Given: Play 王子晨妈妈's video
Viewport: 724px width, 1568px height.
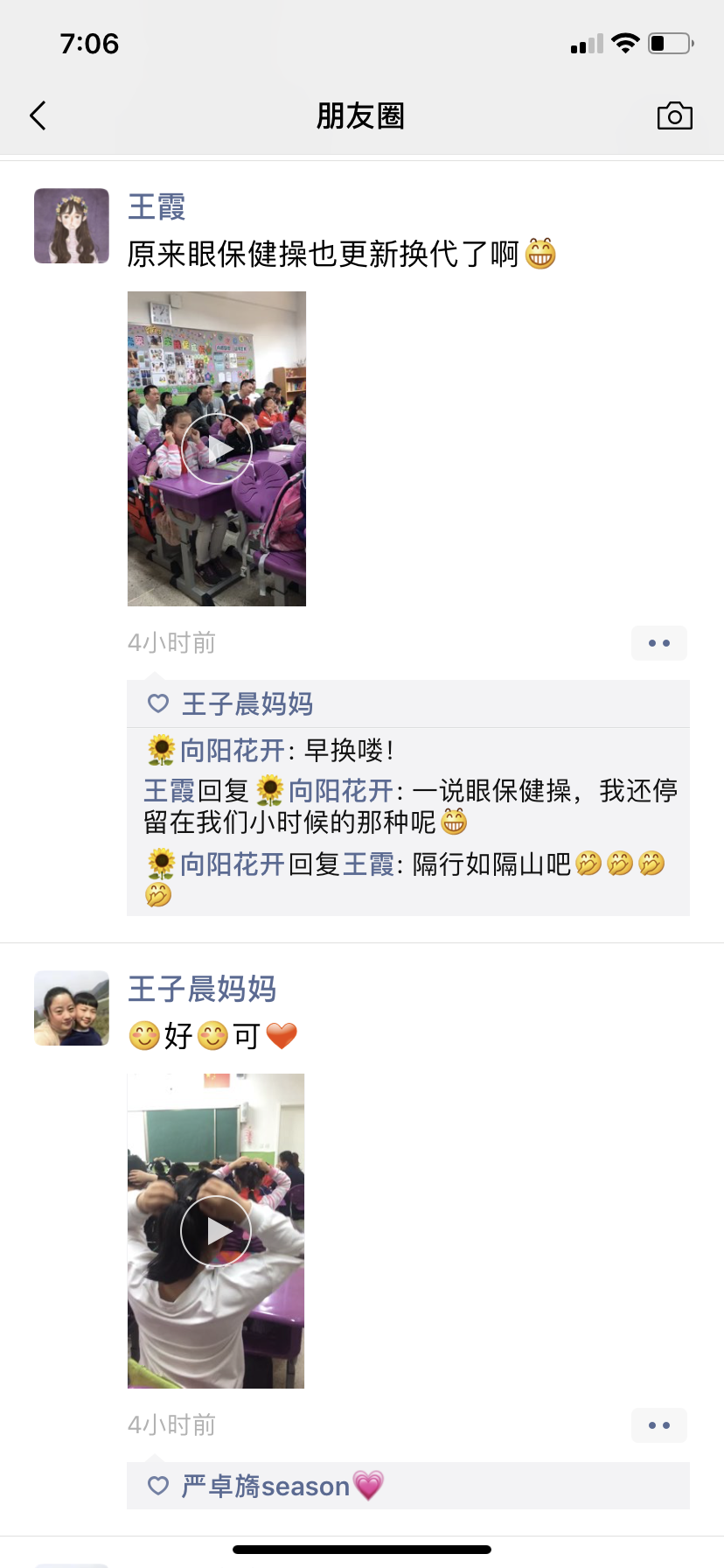Looking at the screenshot, I should pyautogui.click(x=216, y=1231).
